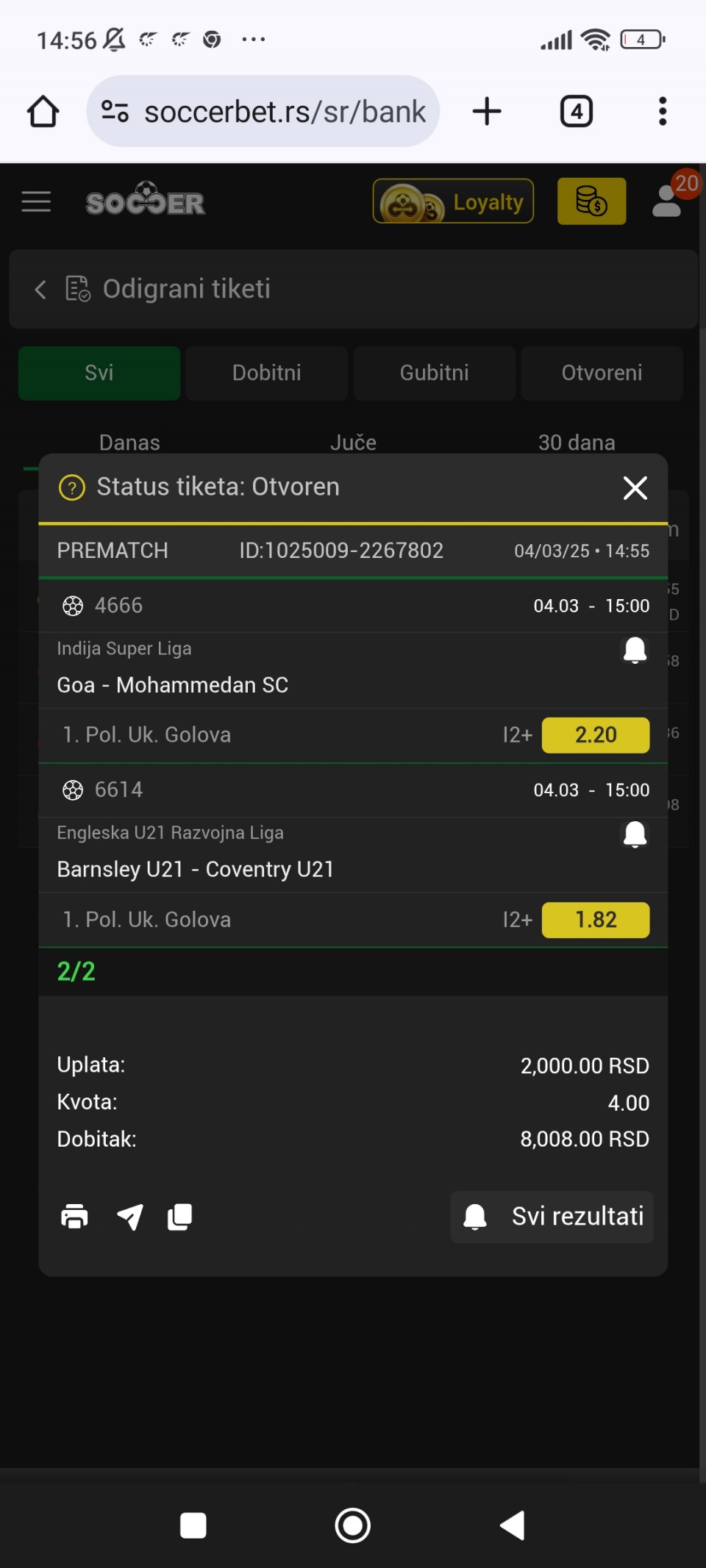The height and width of the screenshot is (1568, 706).
Task: Toggle bell for Goa - Mohammedan SC
Action: (x=635, y=650)
